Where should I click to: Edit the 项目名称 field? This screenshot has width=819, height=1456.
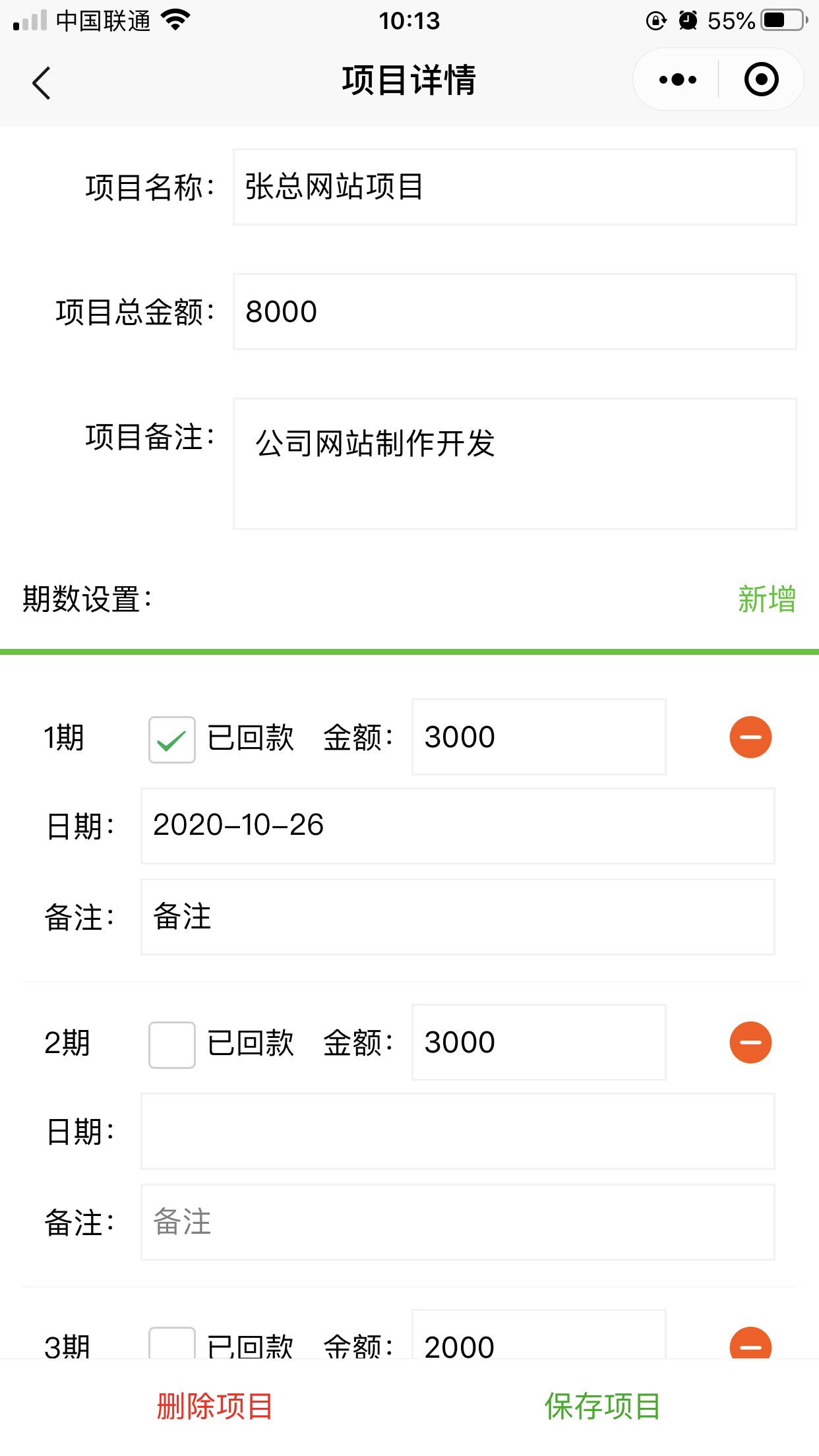(514, 187)
